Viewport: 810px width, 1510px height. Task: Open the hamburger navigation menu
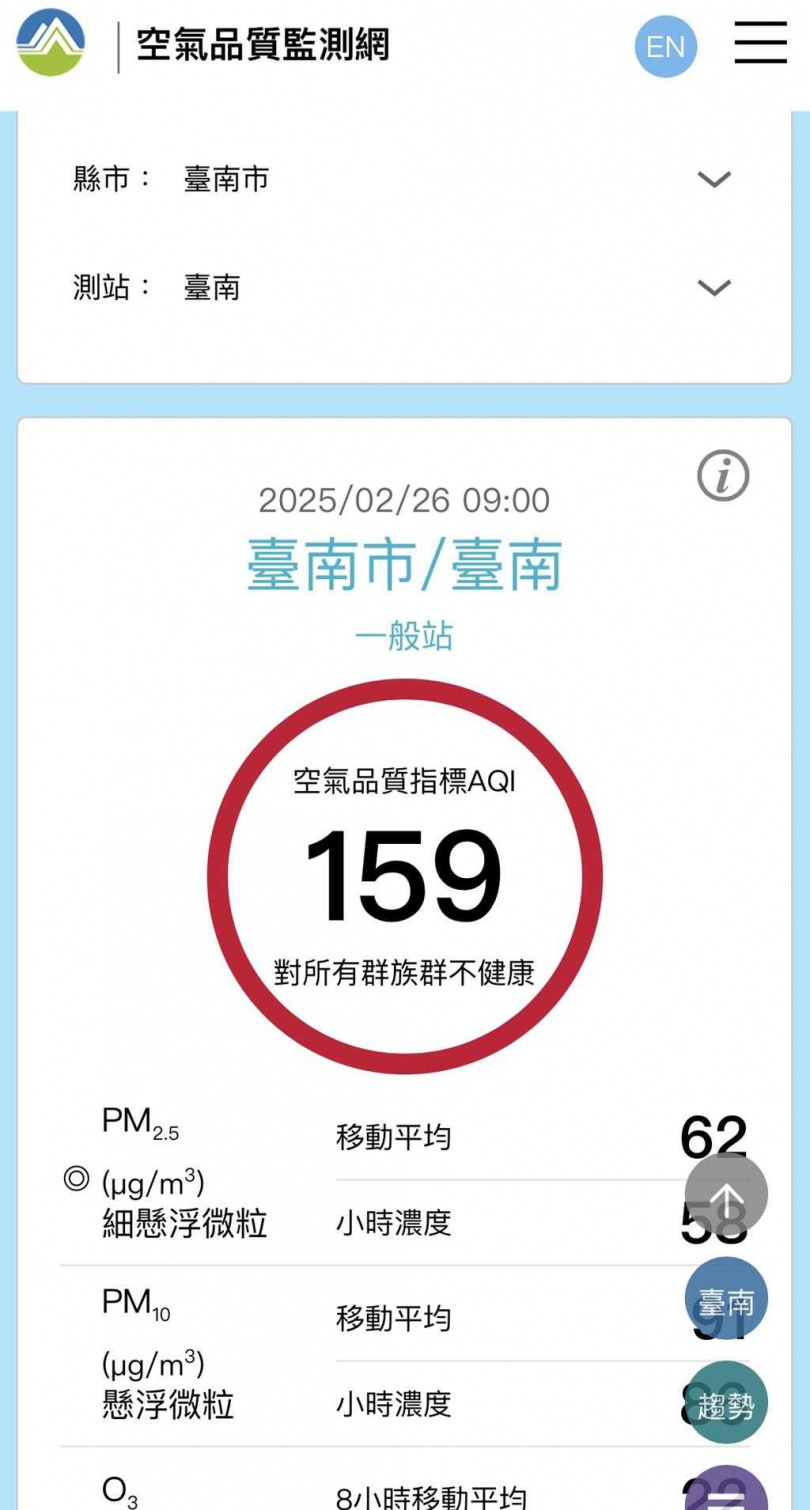pyautogui.click(x=760, y=45)
